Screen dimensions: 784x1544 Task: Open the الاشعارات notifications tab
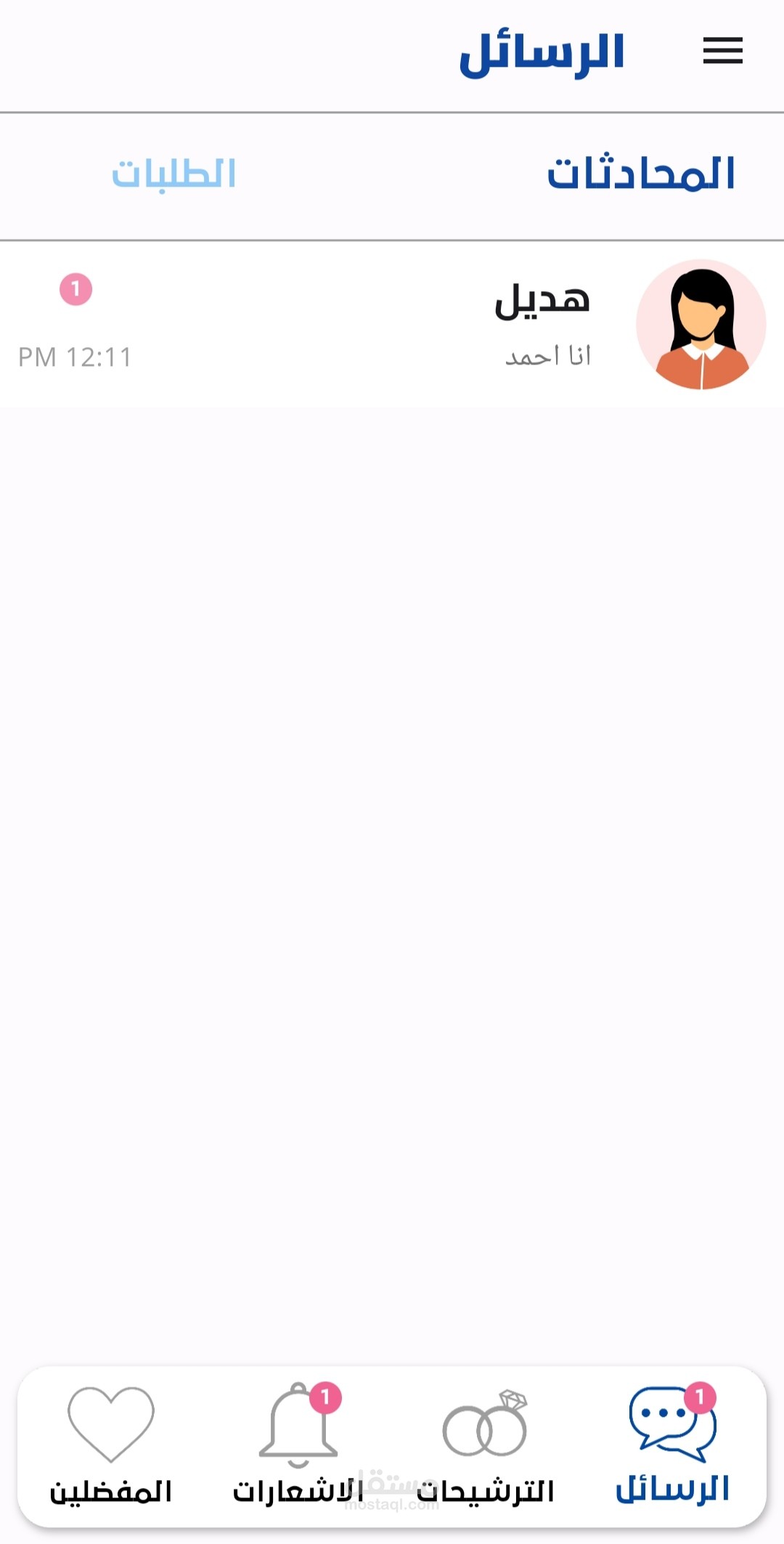click(298, 1445)
